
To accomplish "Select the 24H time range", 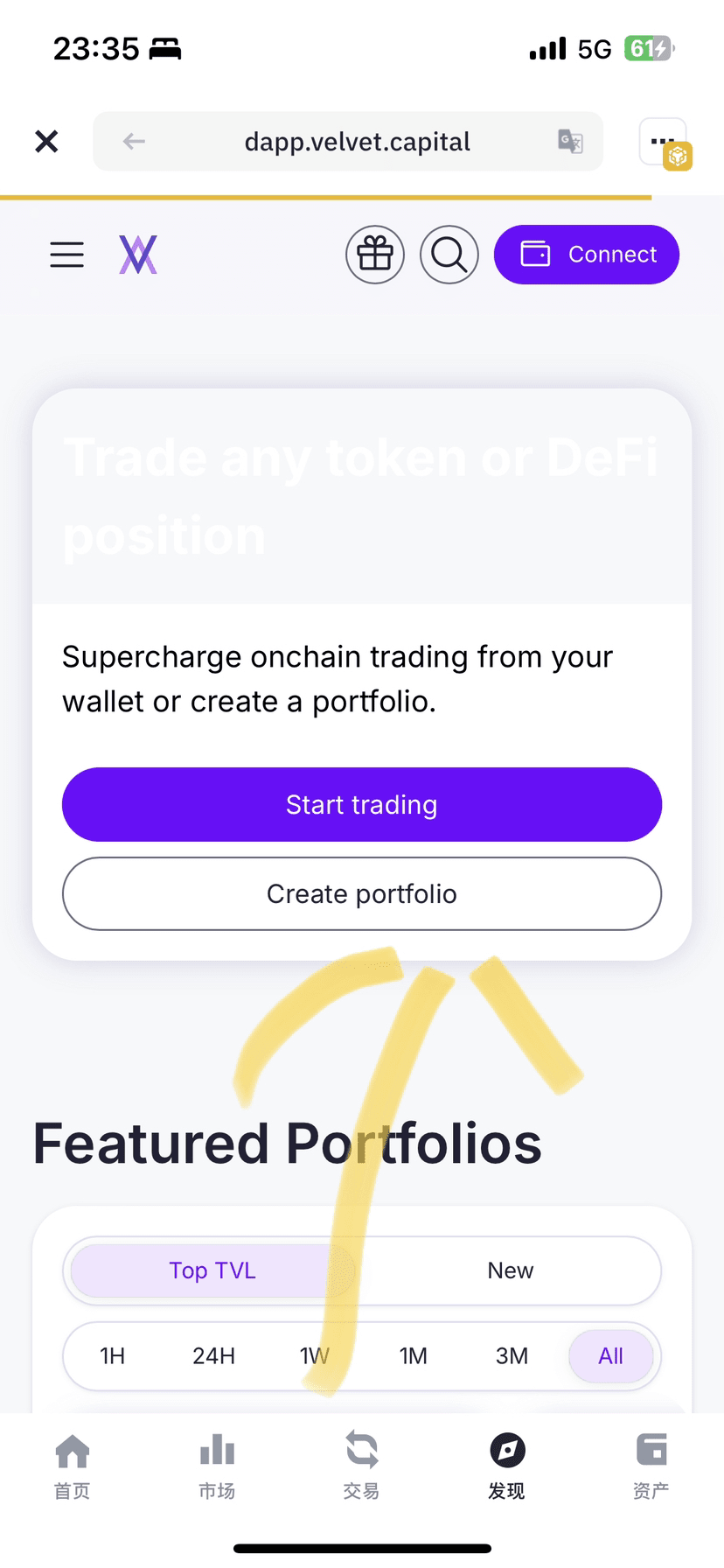I will click(213, 1356).
